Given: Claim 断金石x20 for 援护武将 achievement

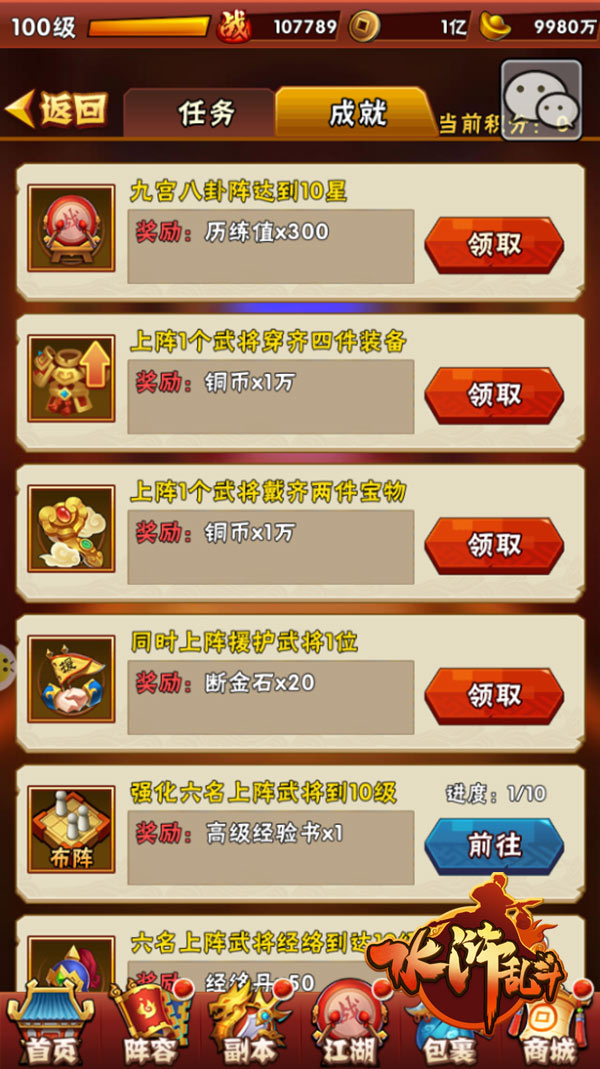Looking at the screenshot, I should click(x=494, y=695).
